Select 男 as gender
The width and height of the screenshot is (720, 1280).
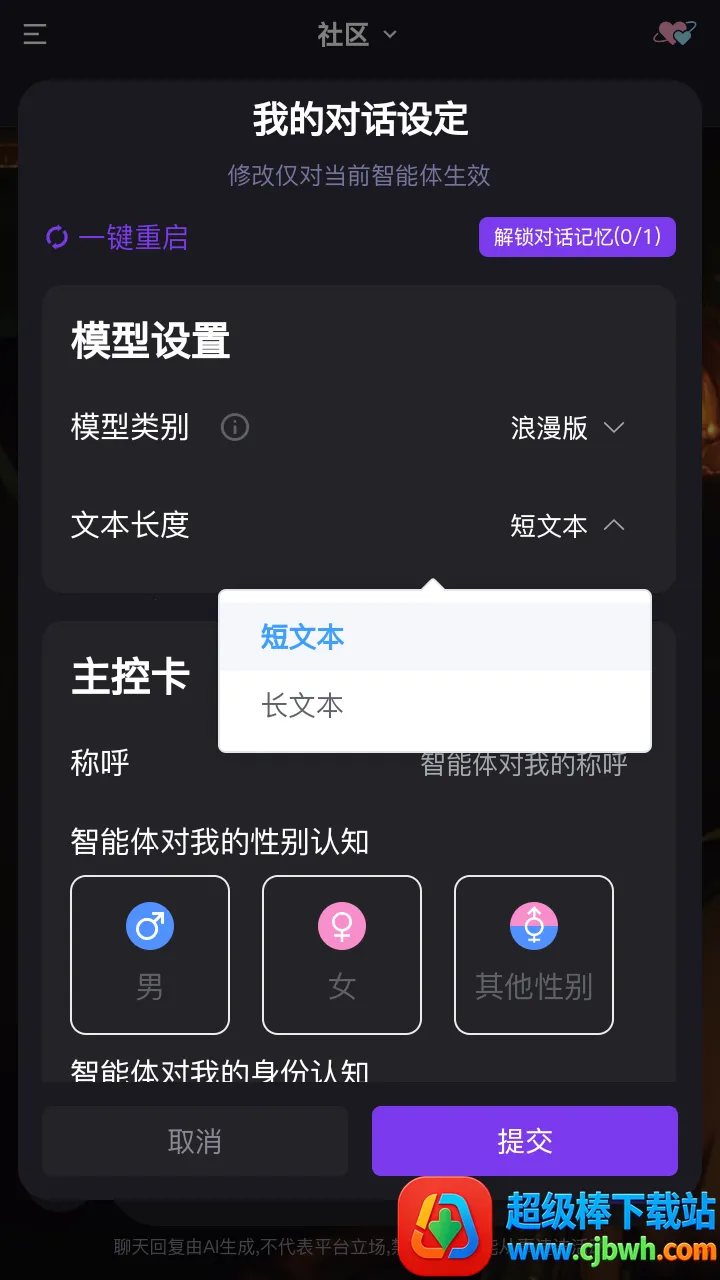click(x=150, y=954)
